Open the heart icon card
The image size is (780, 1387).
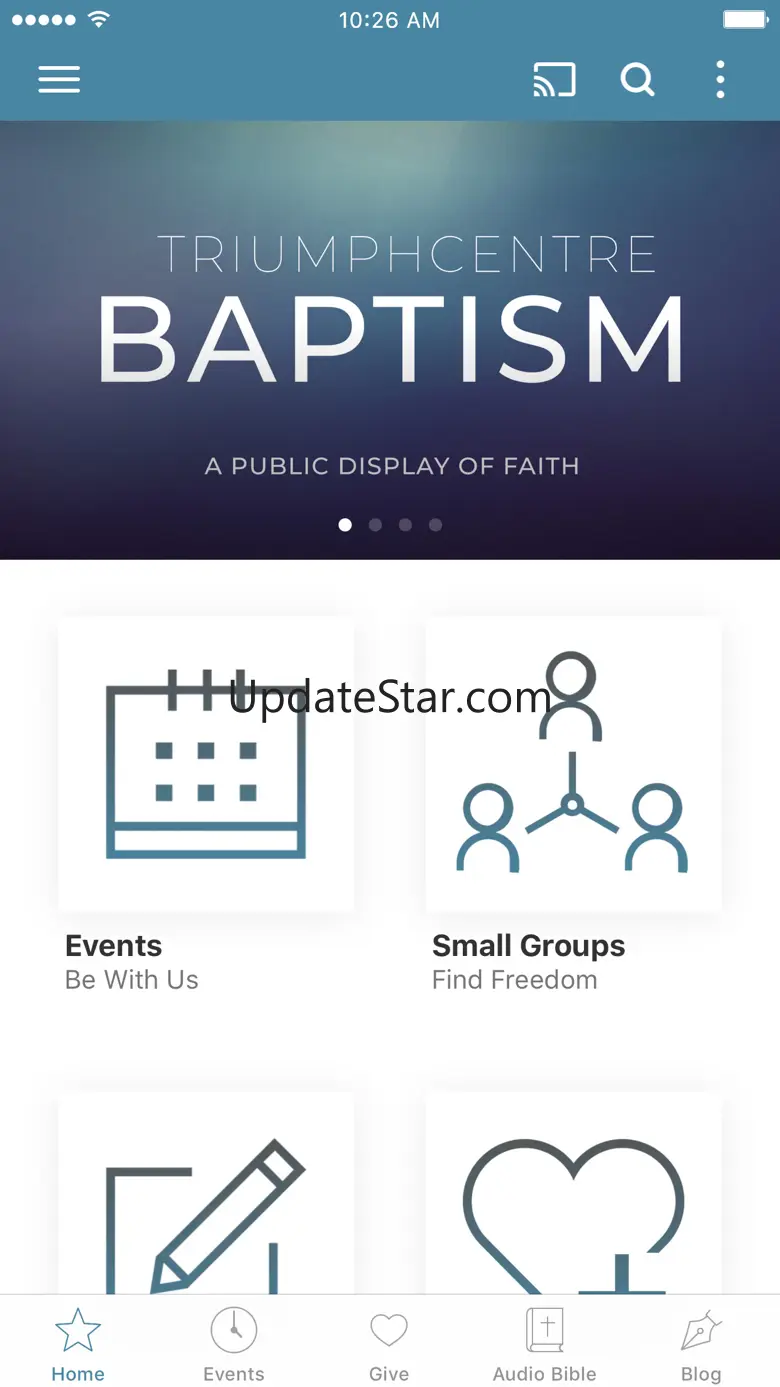(x=572, y=1195)
